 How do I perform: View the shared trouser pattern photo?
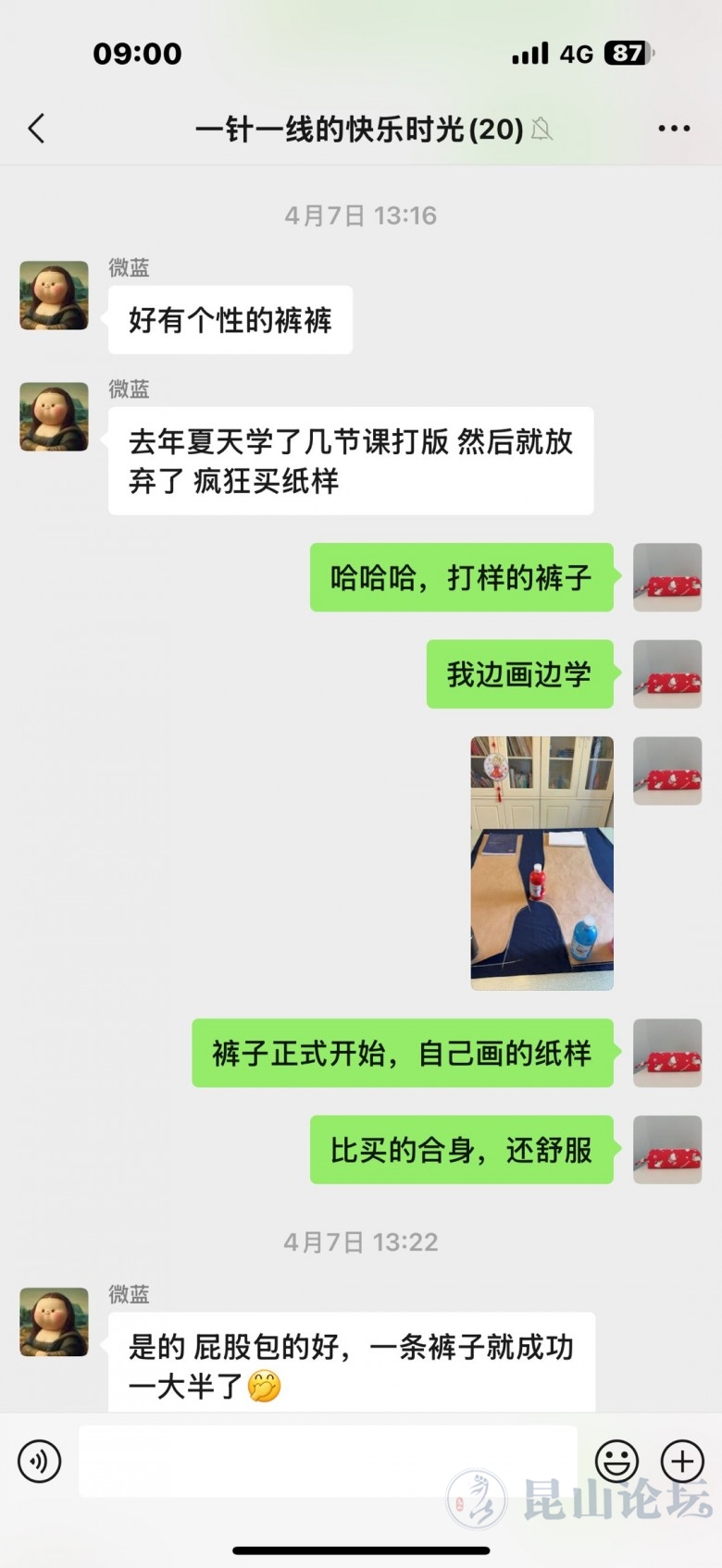[x=541, y=863]
